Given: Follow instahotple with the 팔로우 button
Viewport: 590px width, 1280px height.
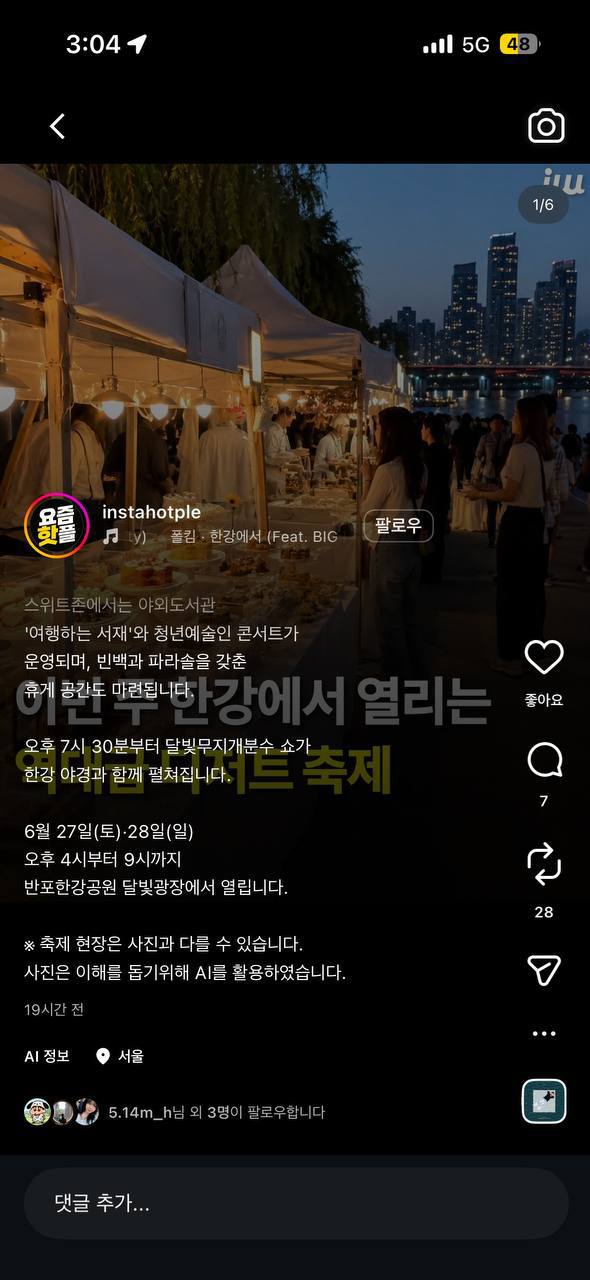Looking at the screenshot, I should (398, 525).
